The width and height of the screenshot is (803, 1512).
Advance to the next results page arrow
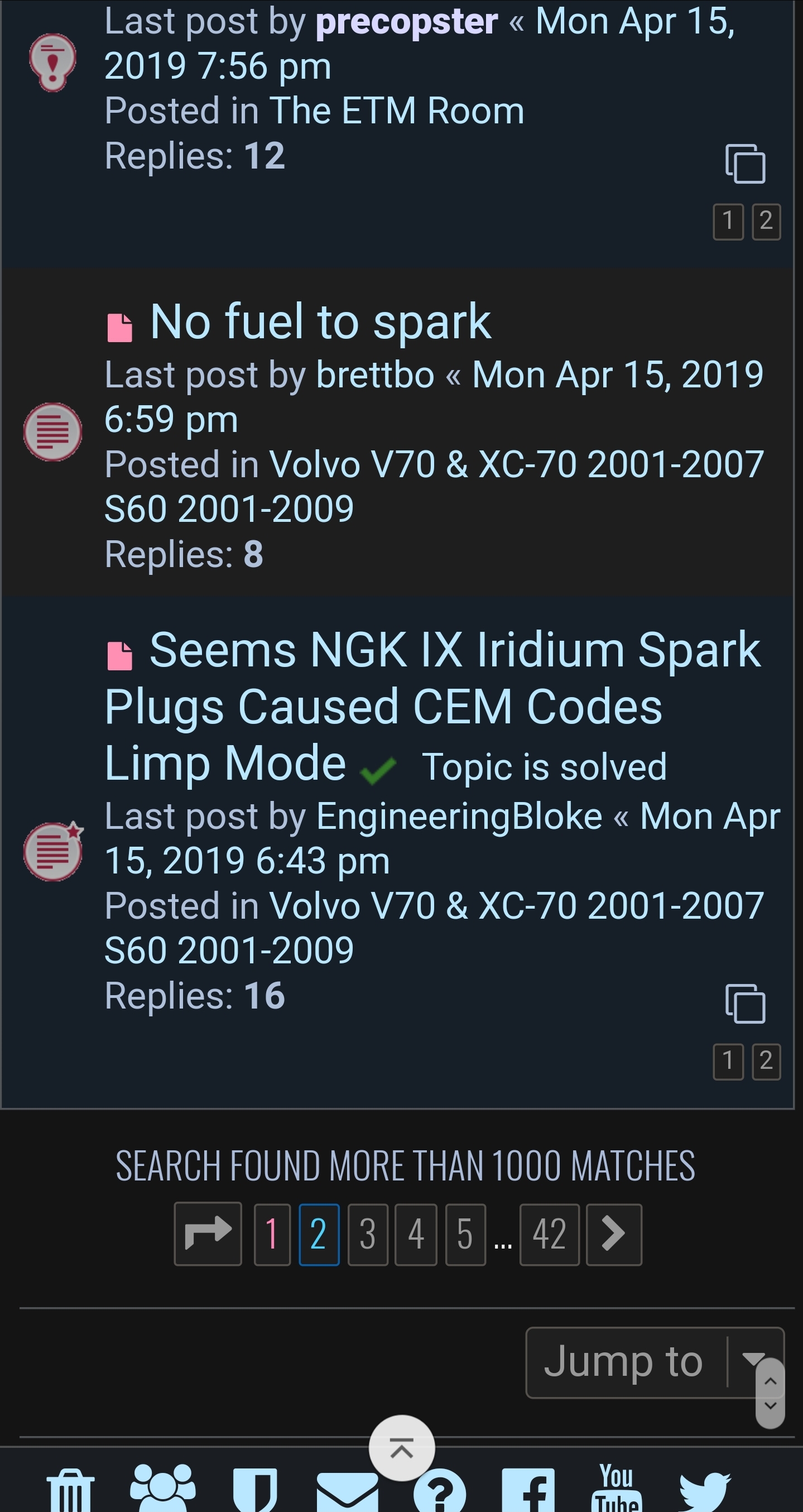tap(613, 1235)
